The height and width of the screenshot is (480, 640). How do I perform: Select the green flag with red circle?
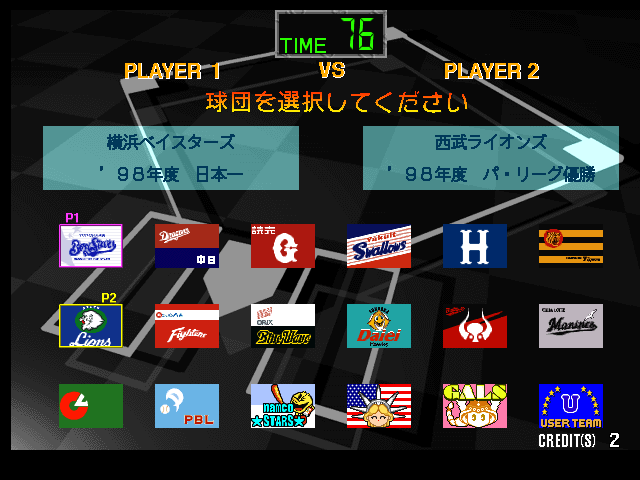91,406
